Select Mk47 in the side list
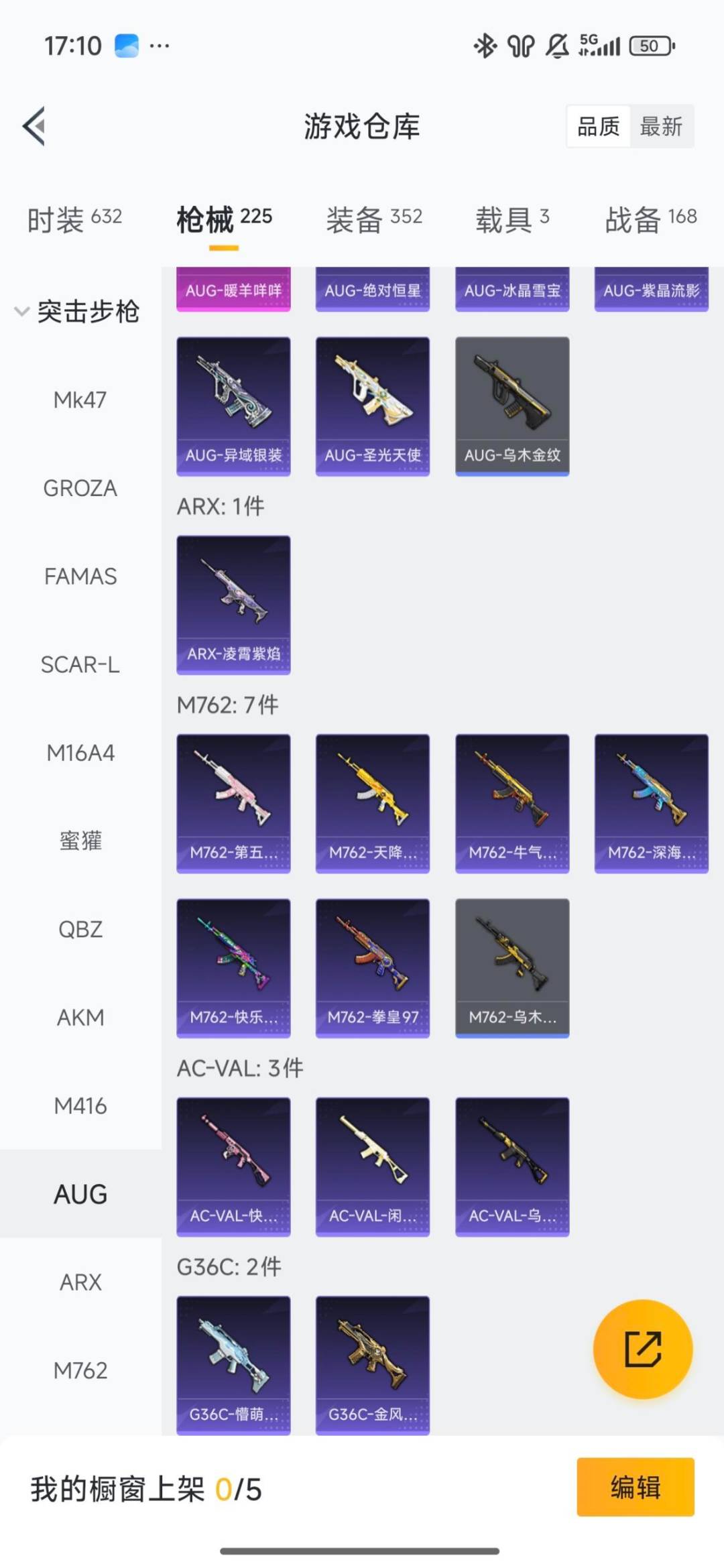This screenshot has width=724, height=1568. [x=80, y=400]
